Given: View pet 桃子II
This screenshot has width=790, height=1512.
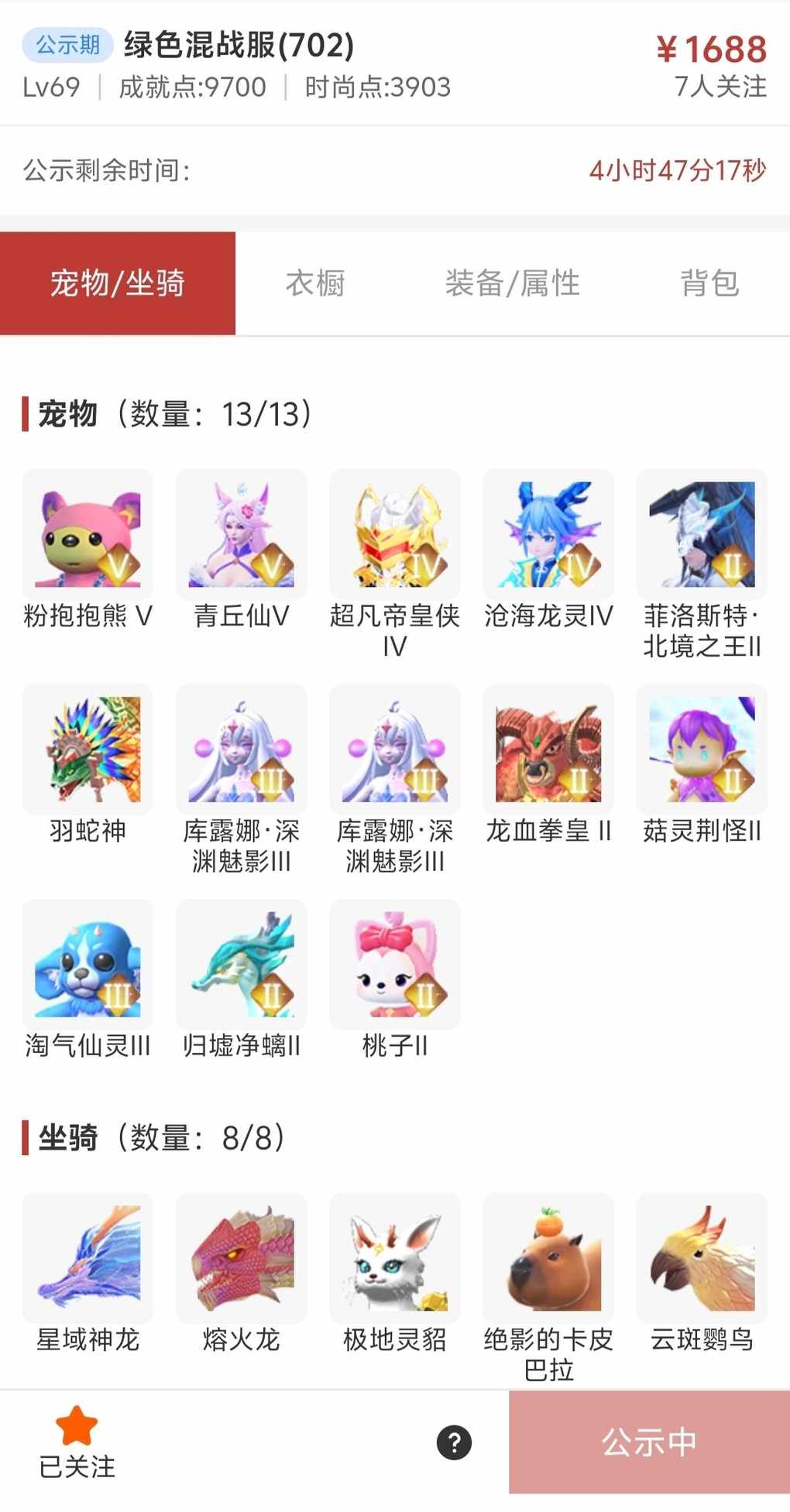Looking at the screenshot, I should click(394, 965).
